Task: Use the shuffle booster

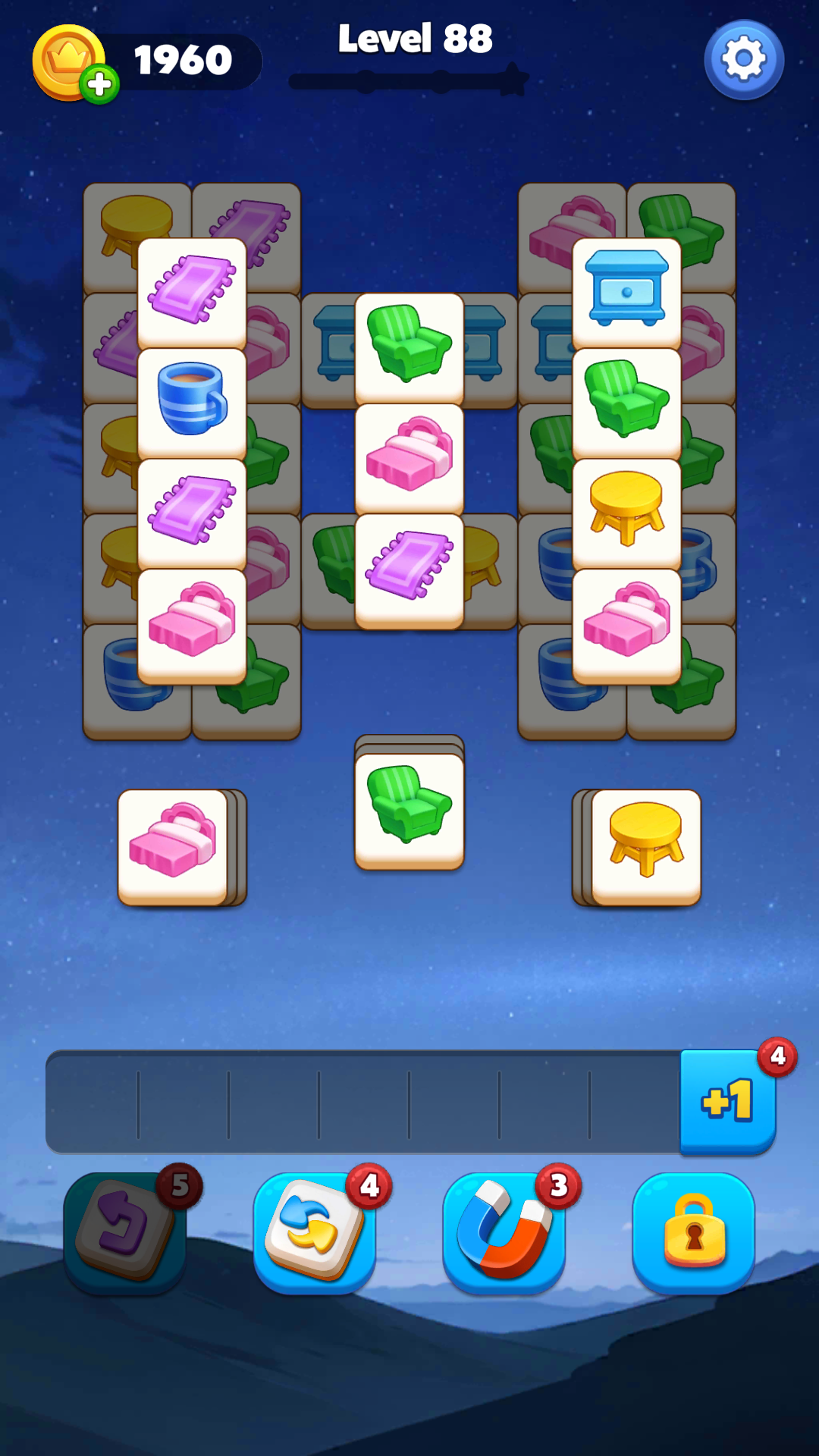Action: point(315,1232)
